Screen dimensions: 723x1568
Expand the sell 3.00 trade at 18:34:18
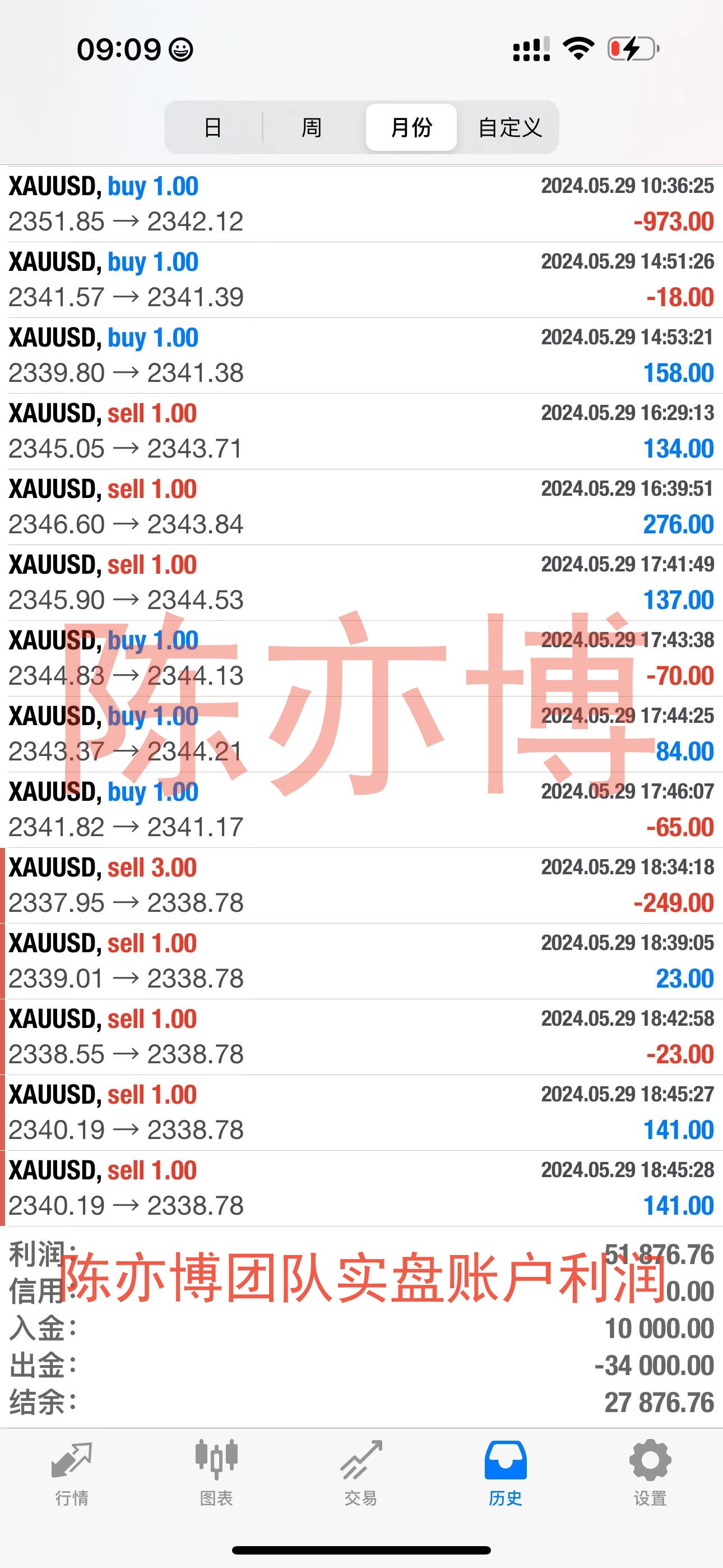coord(361,886)
